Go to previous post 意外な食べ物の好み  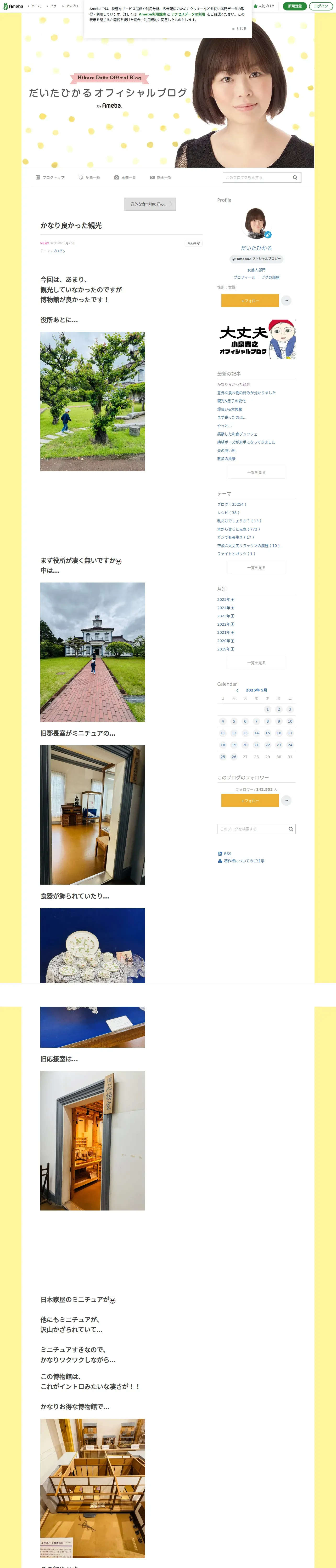(149, 204)
